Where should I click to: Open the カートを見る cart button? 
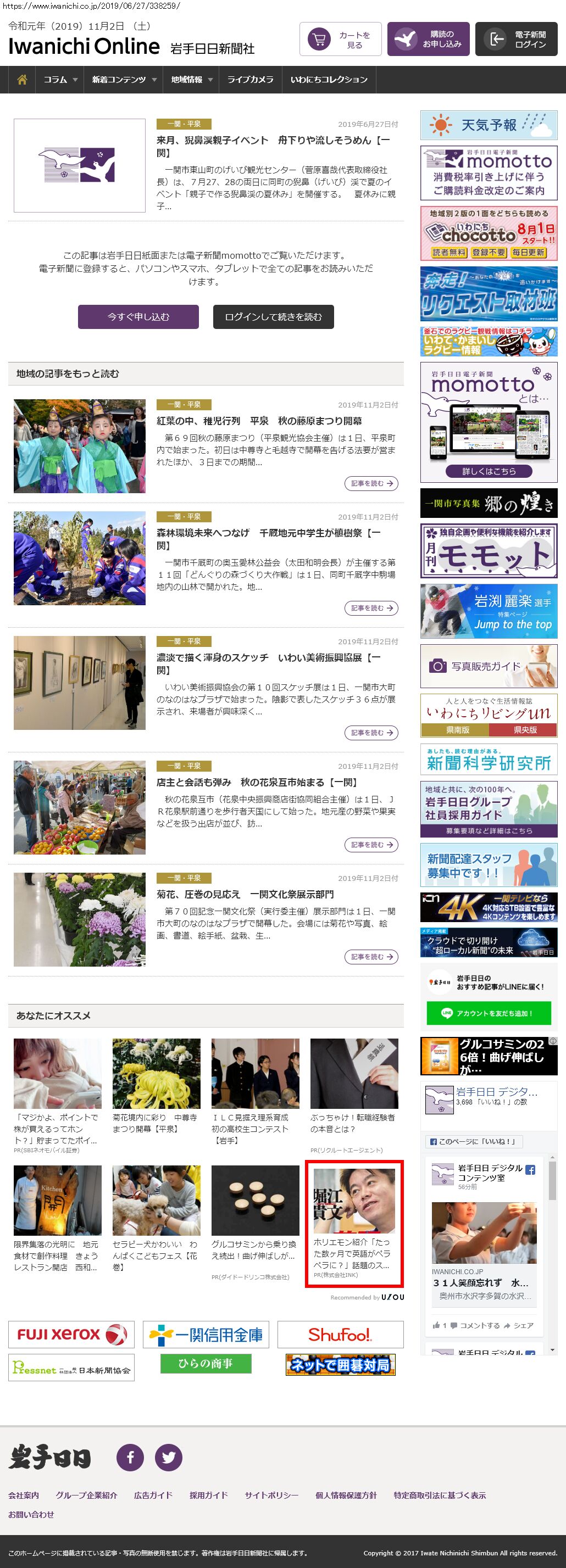pos(341,40)
